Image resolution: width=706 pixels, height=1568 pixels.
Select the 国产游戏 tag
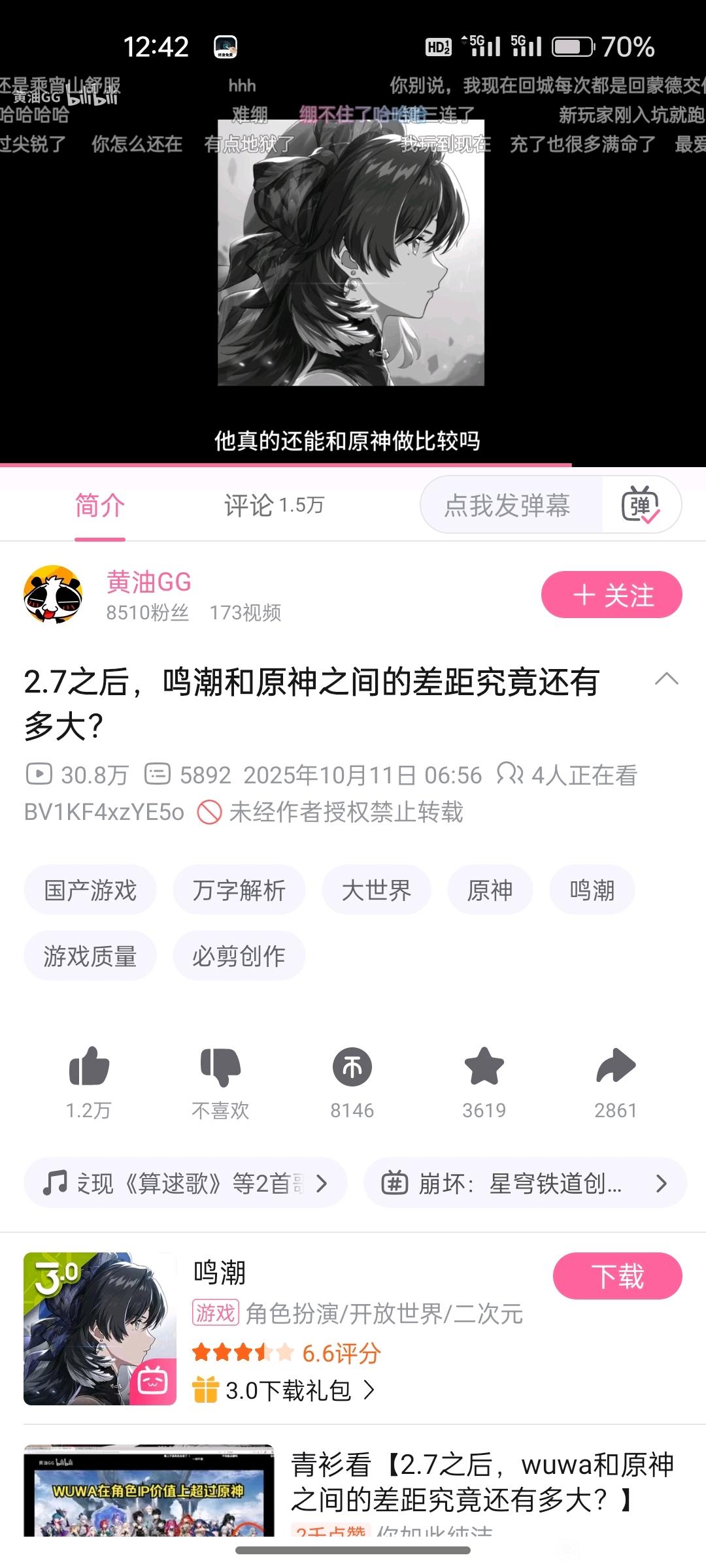(x=90, y=890)
